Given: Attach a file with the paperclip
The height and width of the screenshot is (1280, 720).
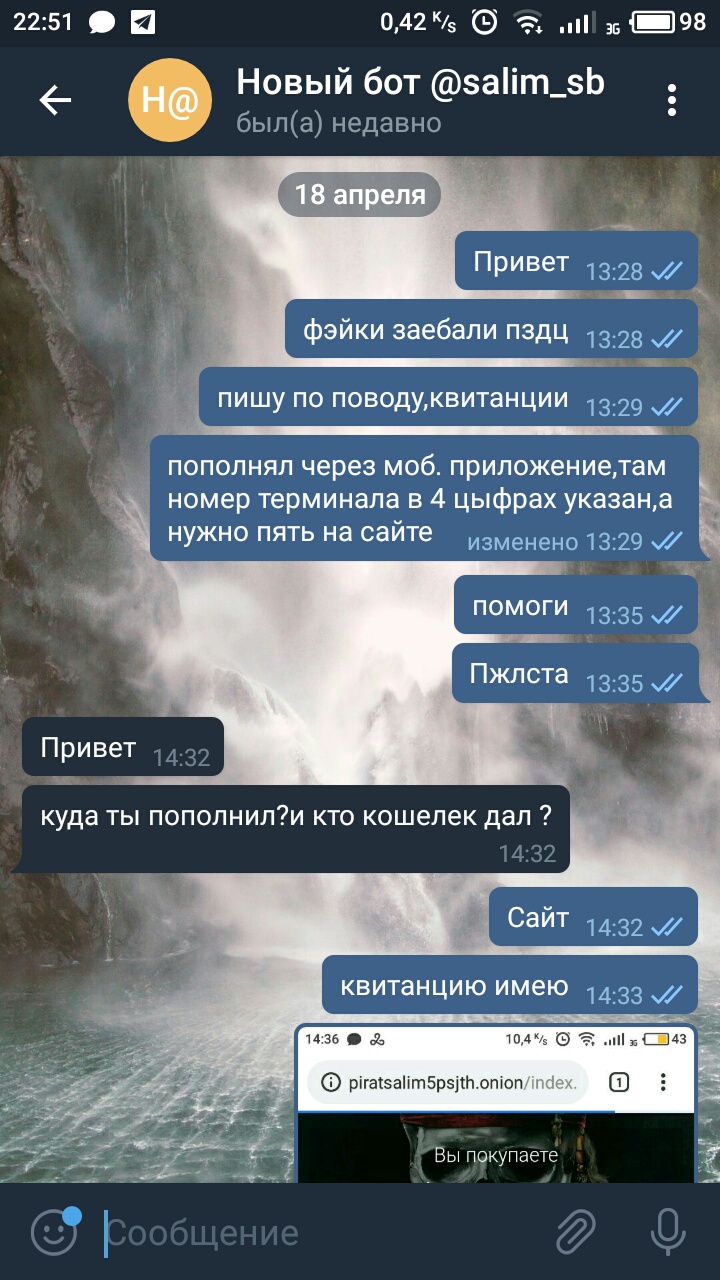Looking at the screenshot, I should (x=576, y=1232).
